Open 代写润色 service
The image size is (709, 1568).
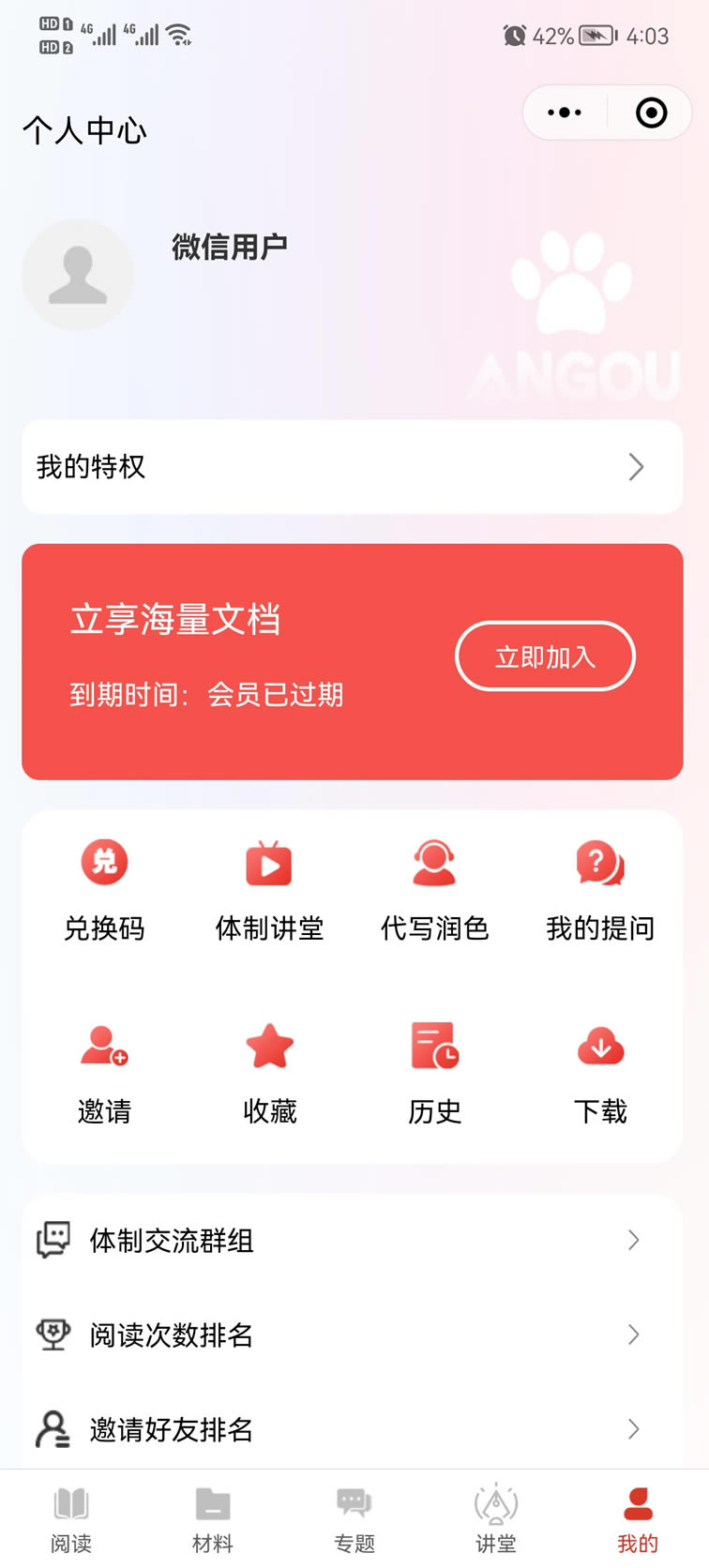[434, 890]
